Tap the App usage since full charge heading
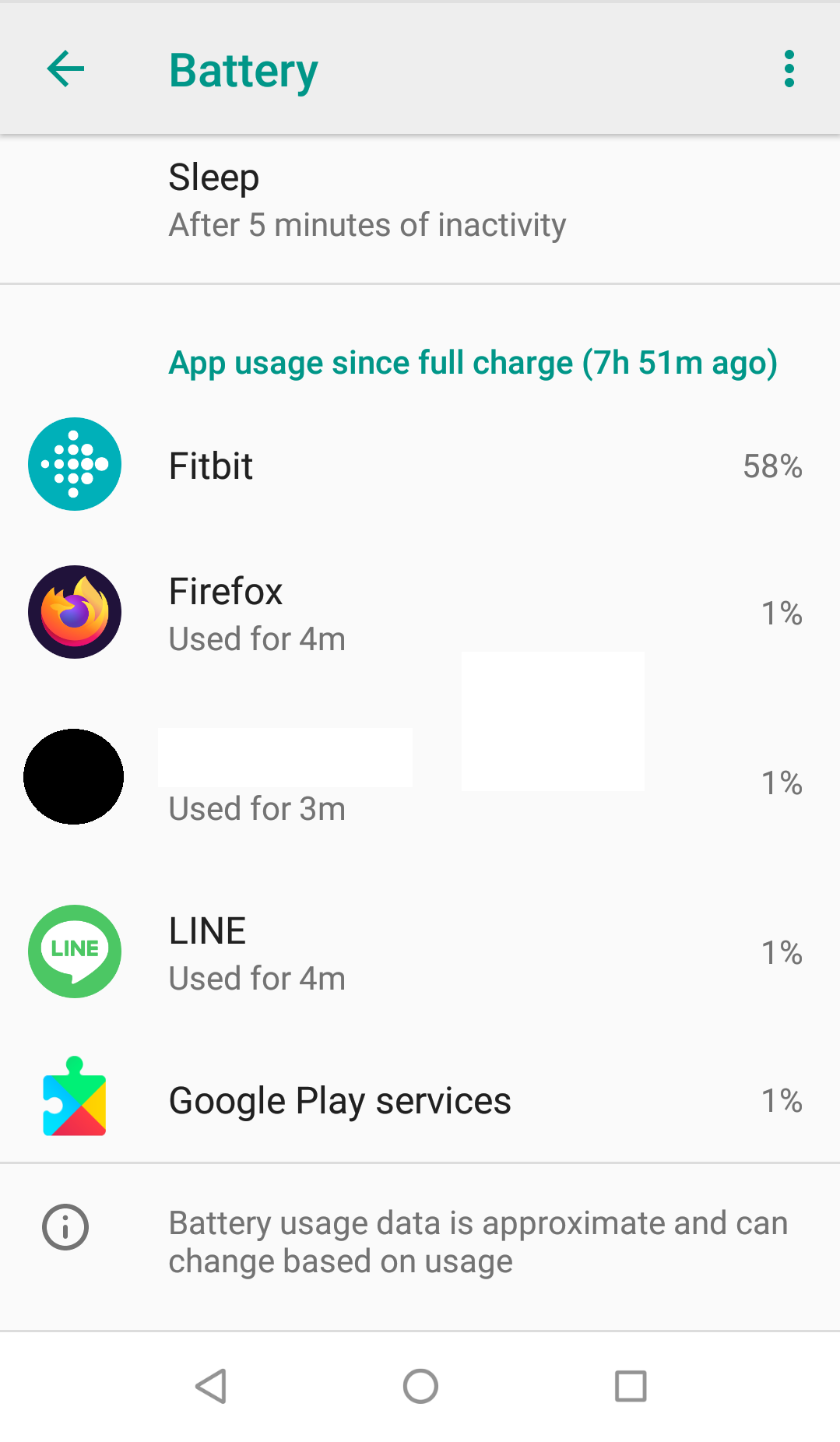The width and height of the screenshot is (840, 1442). point(473,361)
